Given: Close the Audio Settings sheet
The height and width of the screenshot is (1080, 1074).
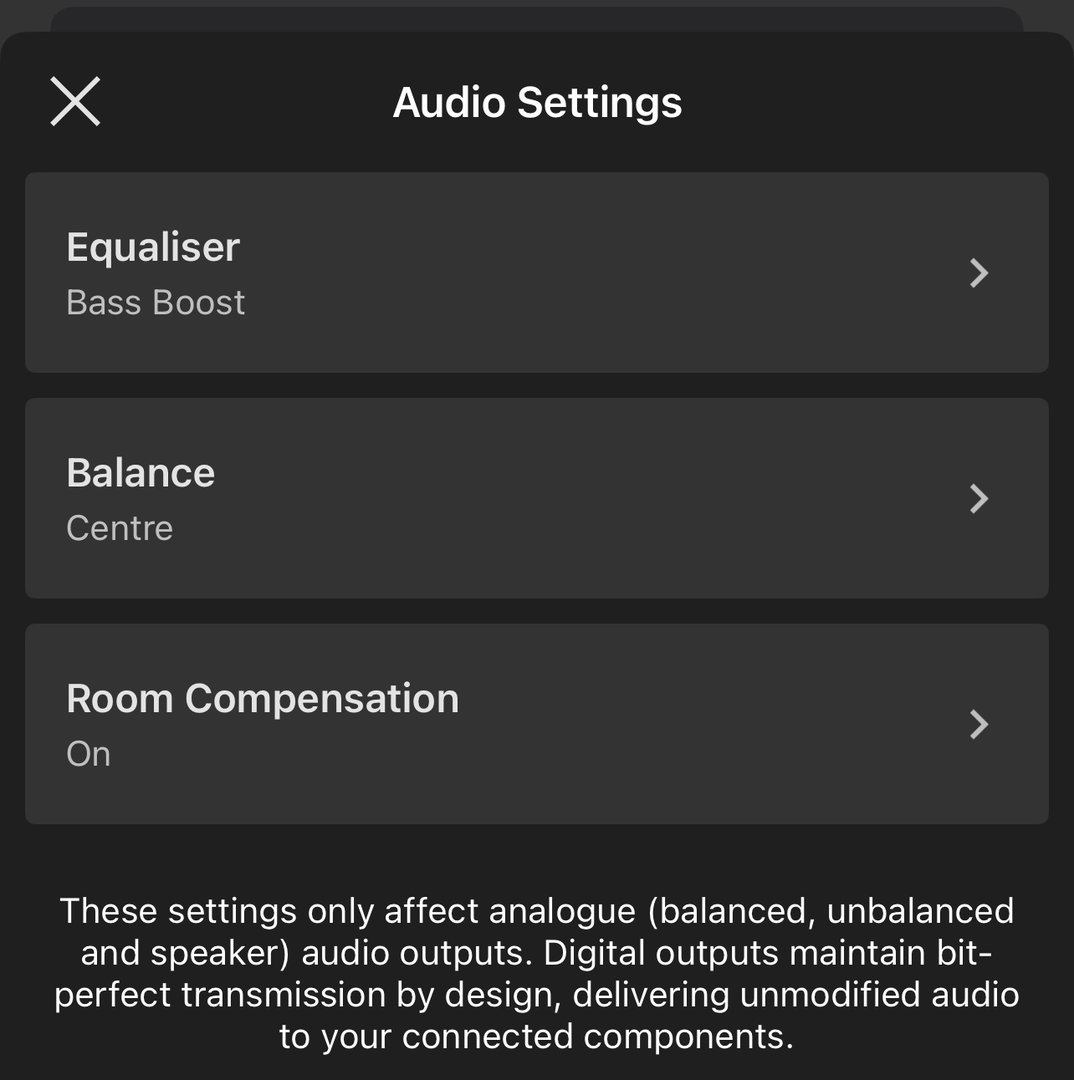Looking at the screenshot, I should click(x=75, y=102).
